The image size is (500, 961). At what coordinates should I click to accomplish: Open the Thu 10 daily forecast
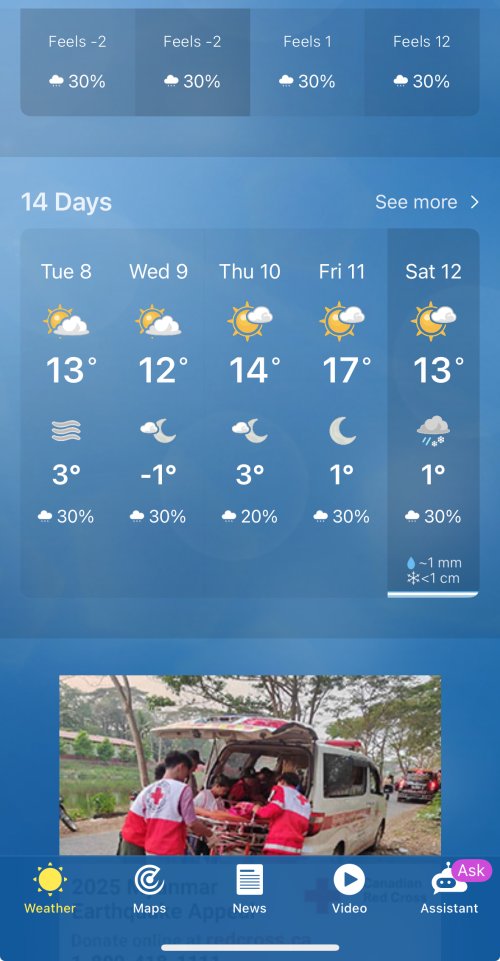[x=250, y=412]
